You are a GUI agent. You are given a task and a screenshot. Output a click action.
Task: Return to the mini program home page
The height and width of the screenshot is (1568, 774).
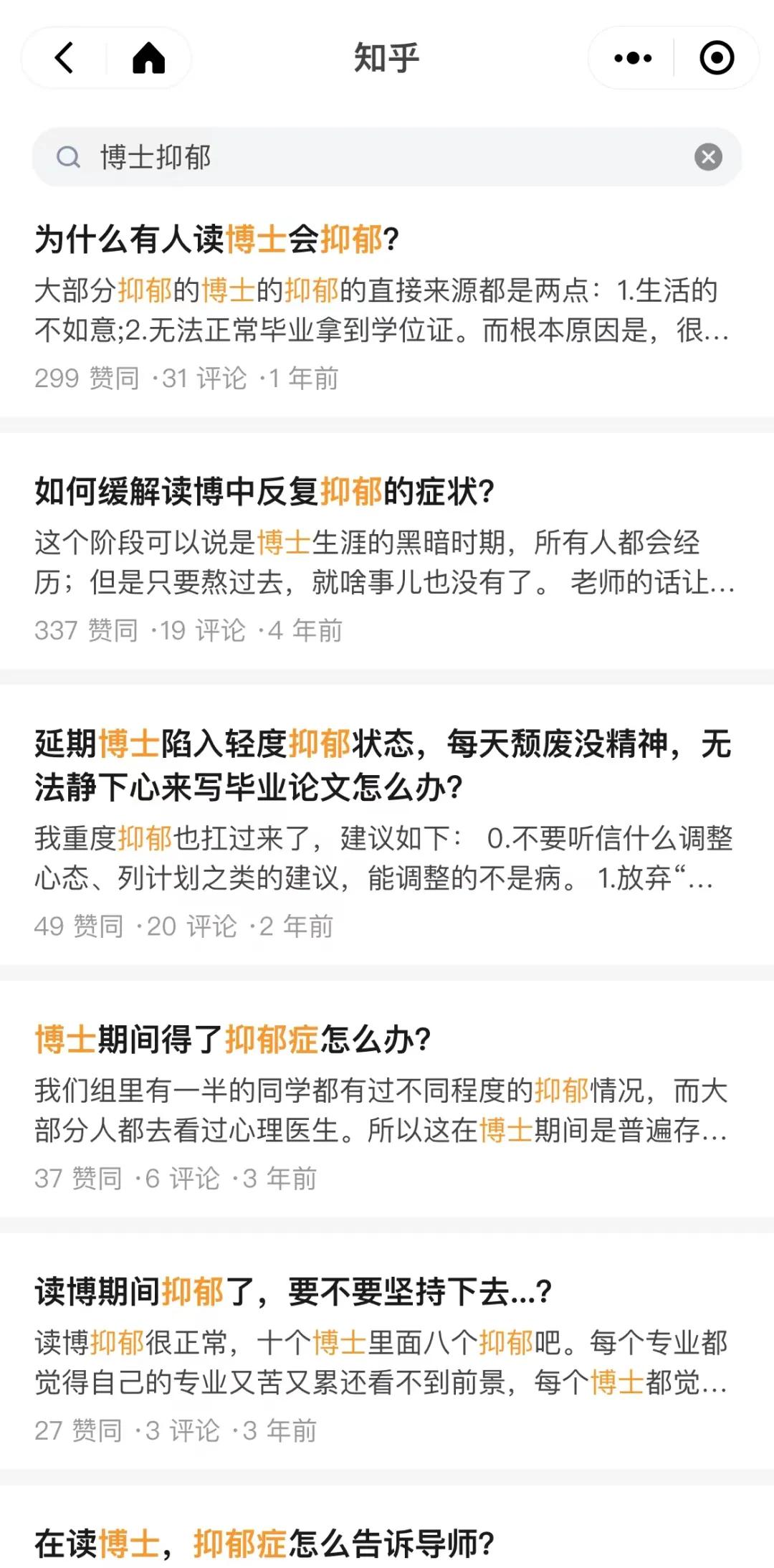[x=149, y=58]
